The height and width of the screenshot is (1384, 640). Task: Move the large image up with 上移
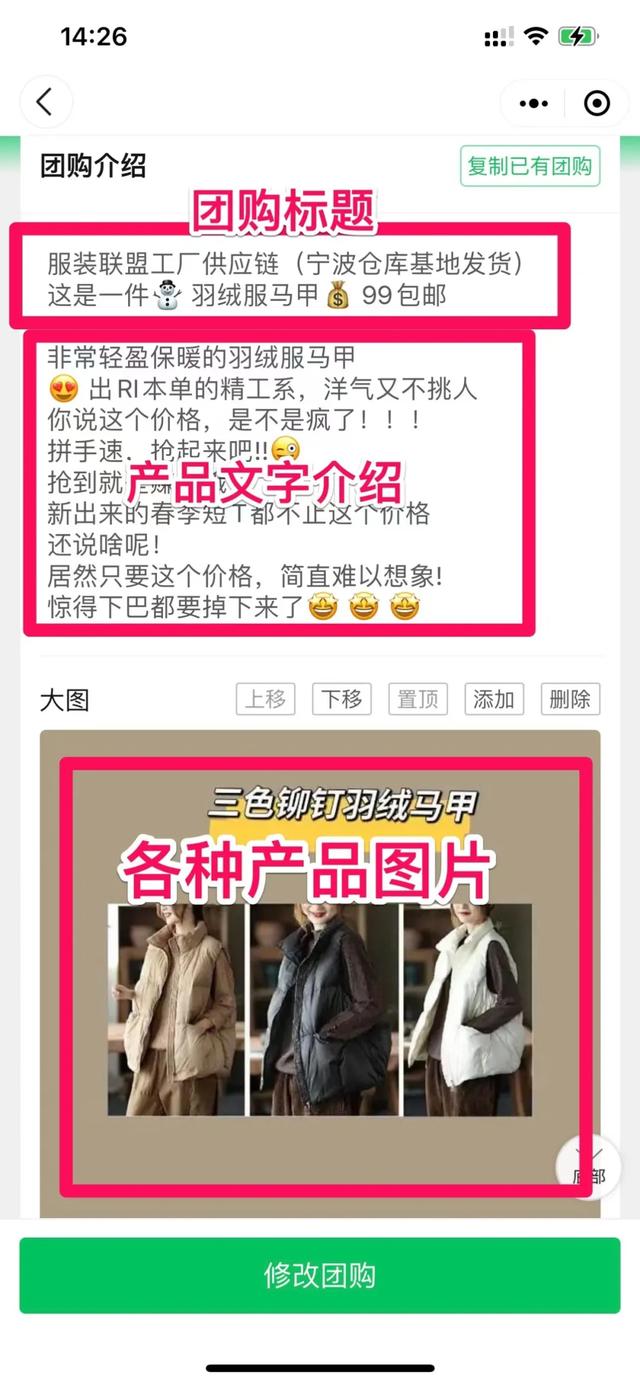point(266,699)
